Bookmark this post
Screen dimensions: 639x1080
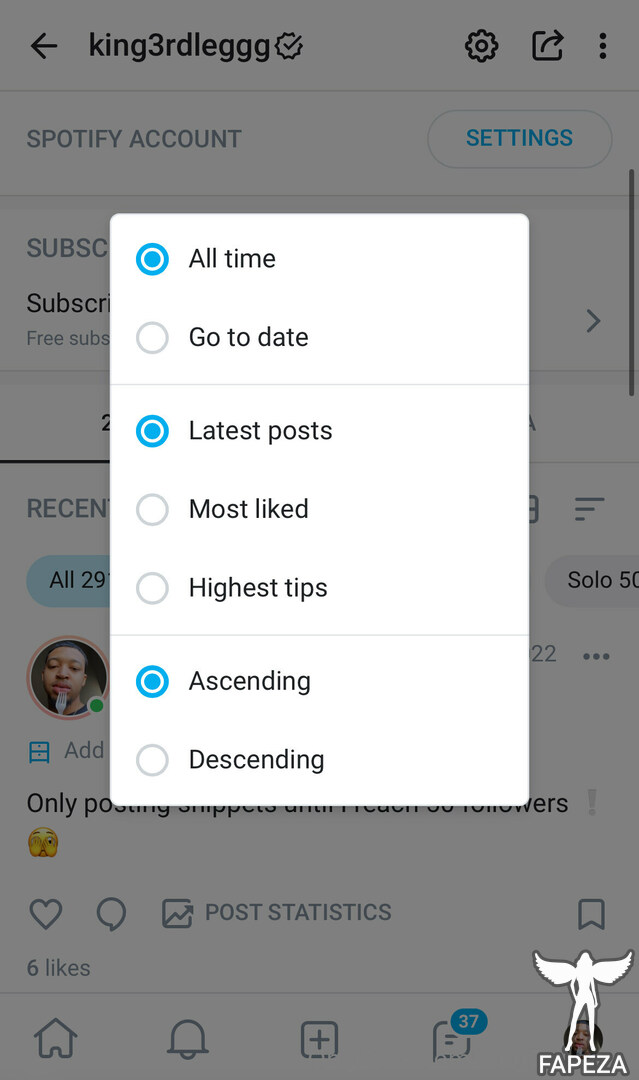pos(591,914)
